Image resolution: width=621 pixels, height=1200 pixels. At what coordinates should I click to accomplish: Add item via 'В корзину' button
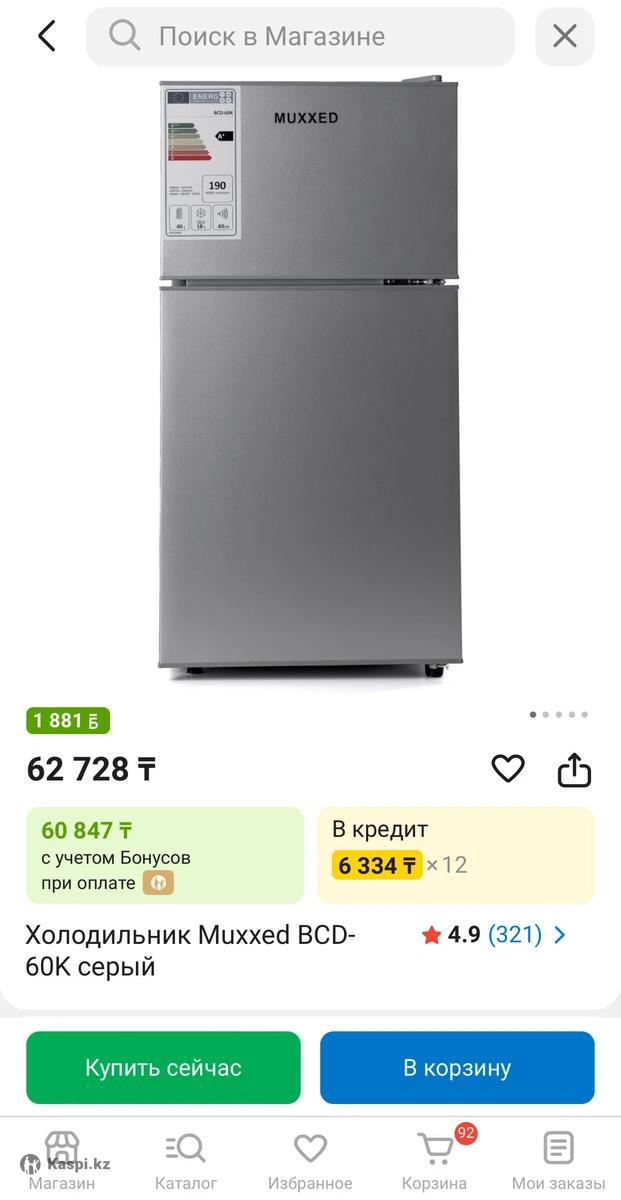[x=457, y=1067]
